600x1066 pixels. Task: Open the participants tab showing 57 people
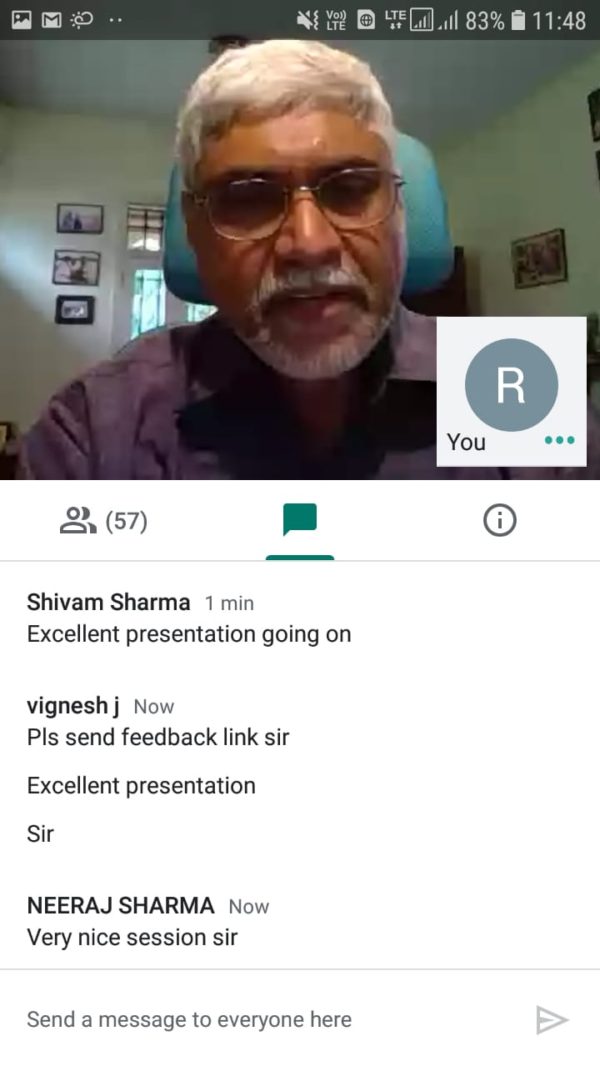point(103,521)
